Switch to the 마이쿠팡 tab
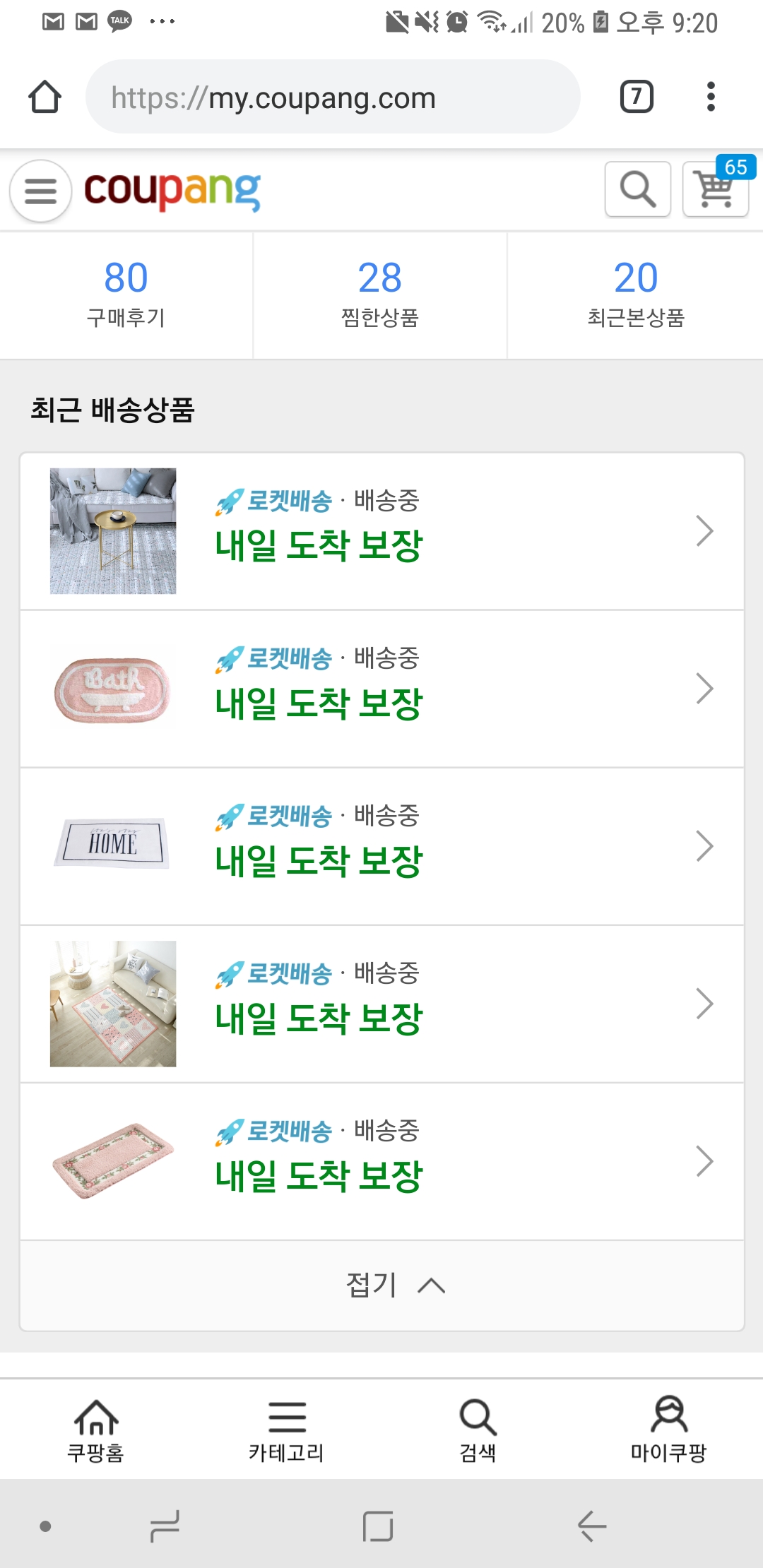This screenshot has width=763, height=1568. [x=668, y=1428]
